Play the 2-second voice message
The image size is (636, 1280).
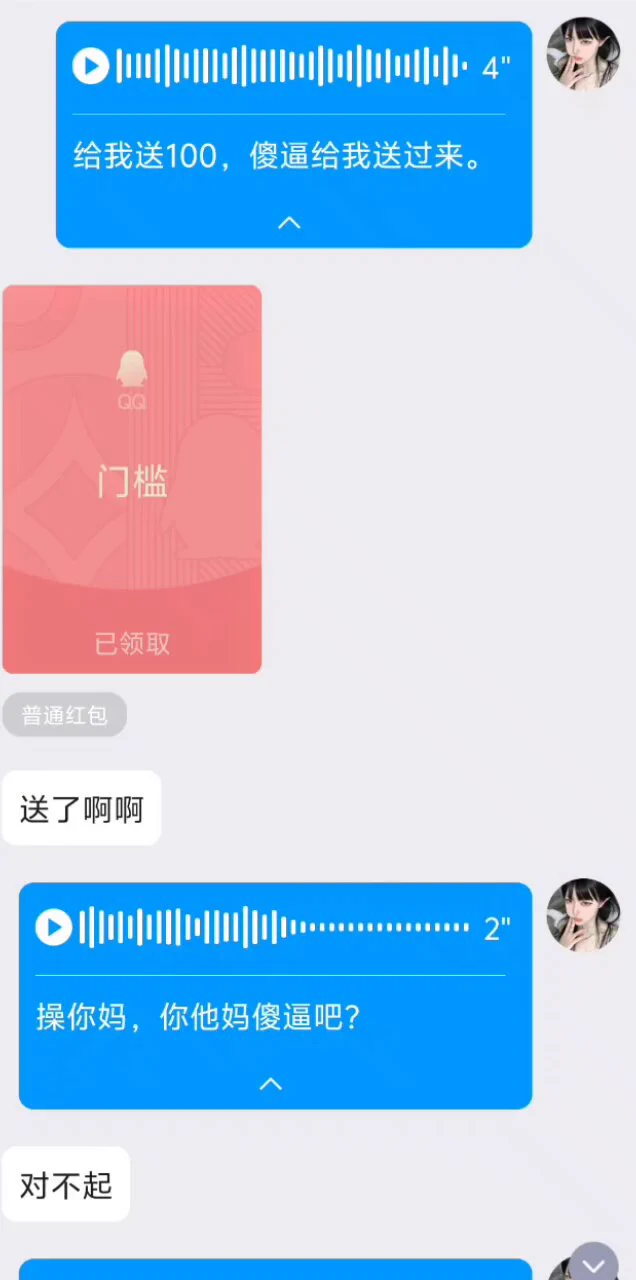pos(54,927)
